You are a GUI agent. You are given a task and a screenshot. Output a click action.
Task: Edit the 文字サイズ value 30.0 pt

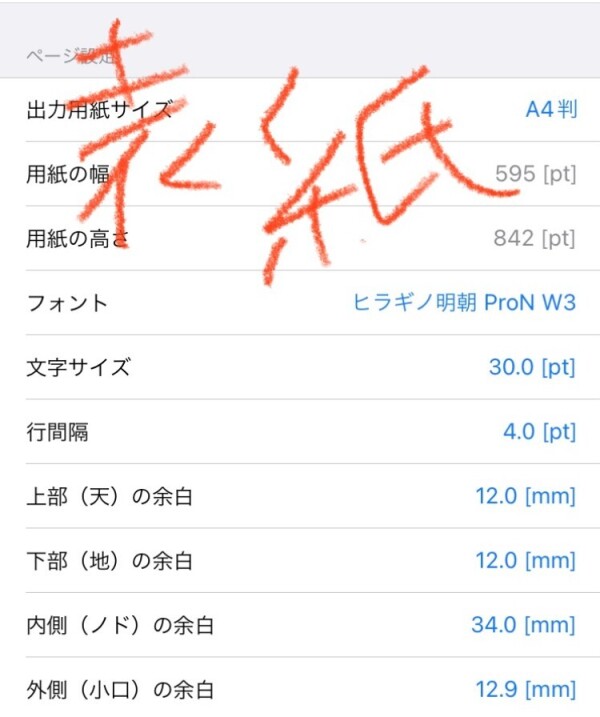(x=532, y=367)
